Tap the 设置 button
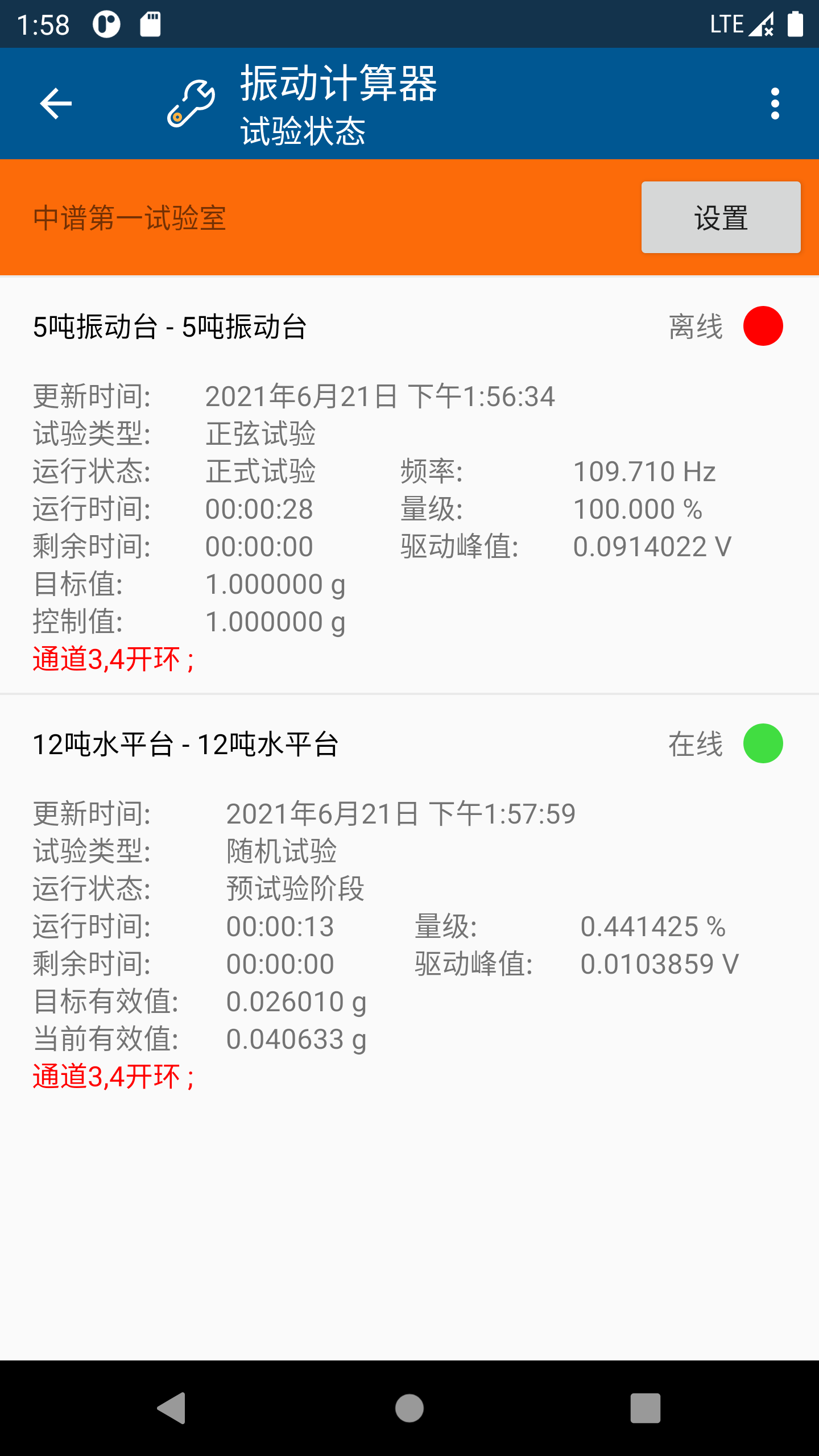This screenshot has height=1456, width=819. [x=721, y=217]
